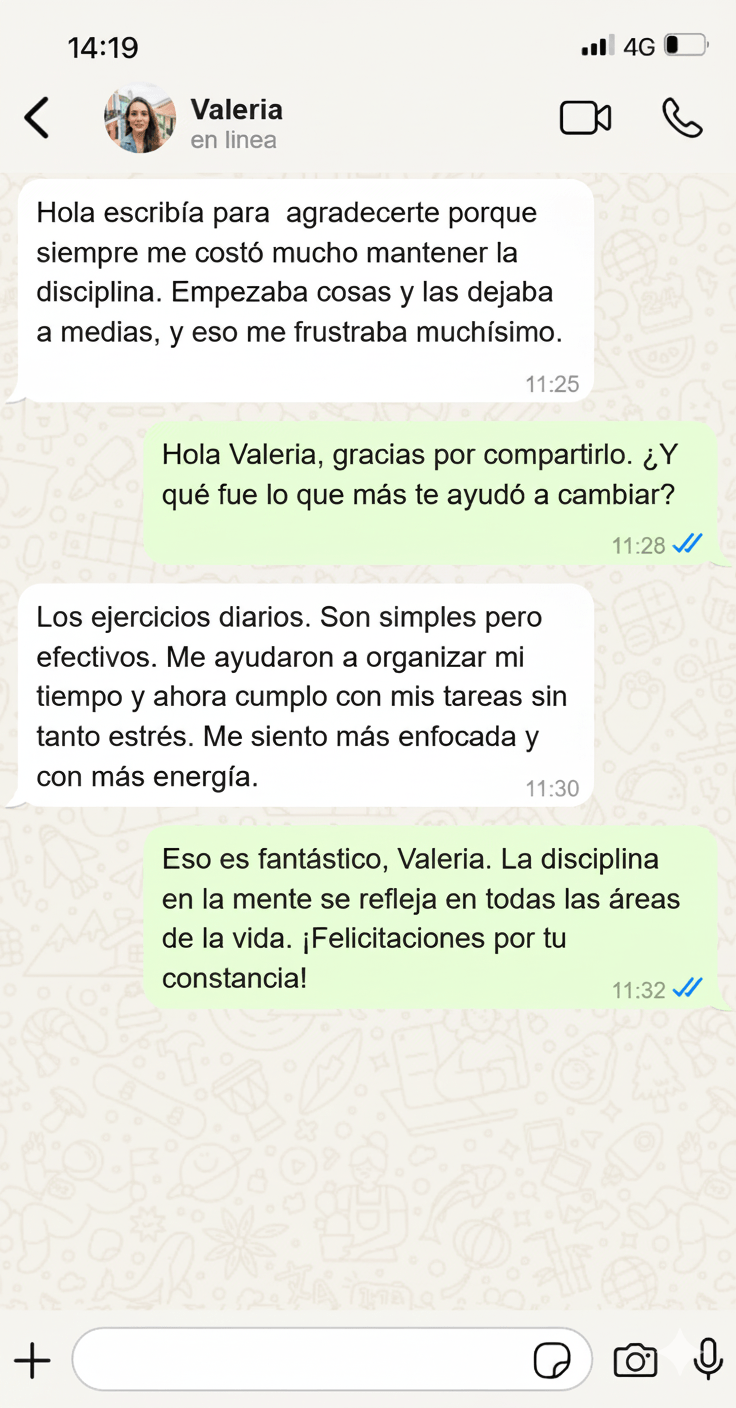
Task: Record a voice message with the microphone
Action: tap(708, 1358)
